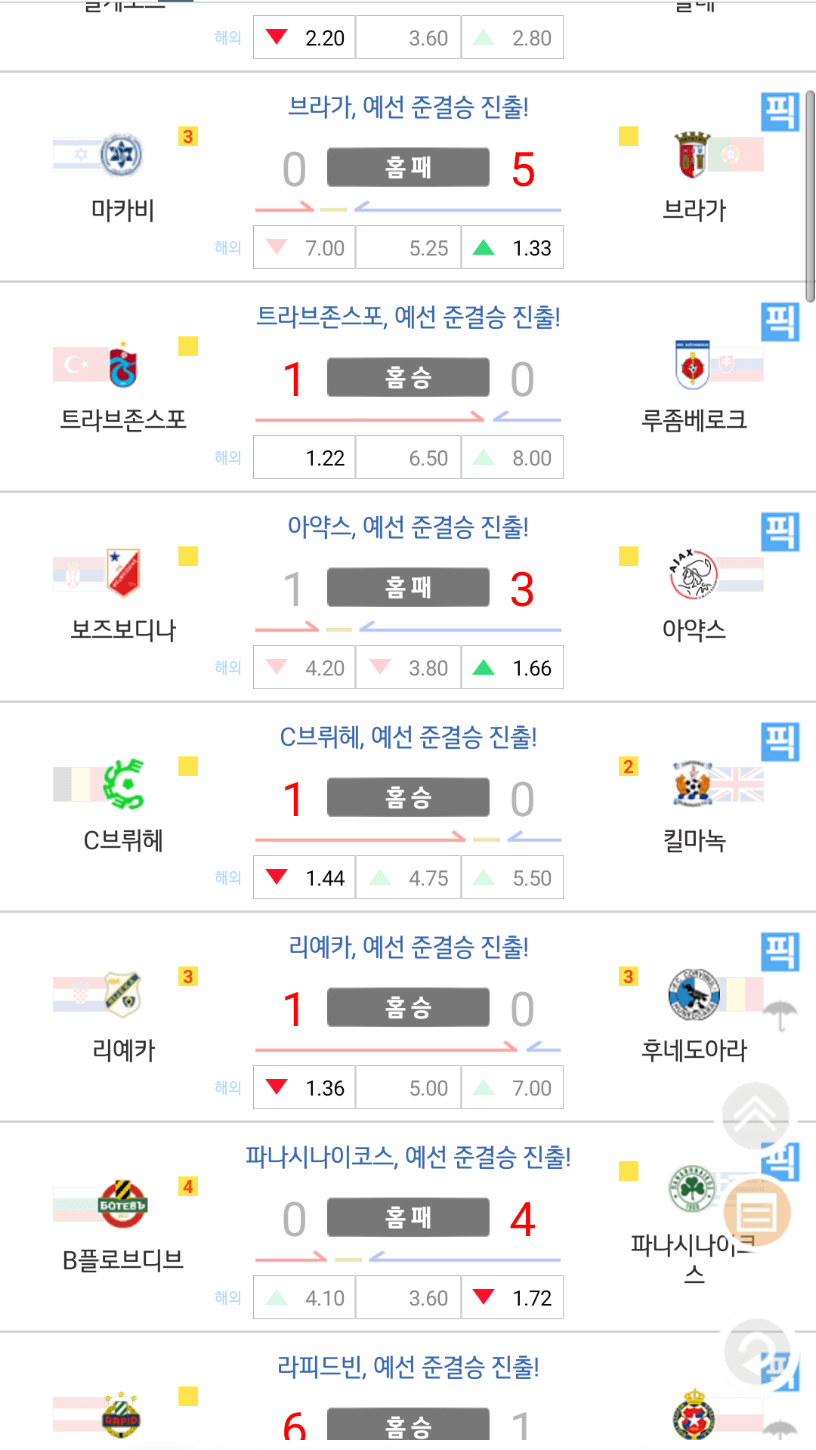Viewport: 816px width, 1450px height.
Task: Open the 픽 button for C브뤼헤 vs 킬마녹
Action: click(x=779, y=742)
